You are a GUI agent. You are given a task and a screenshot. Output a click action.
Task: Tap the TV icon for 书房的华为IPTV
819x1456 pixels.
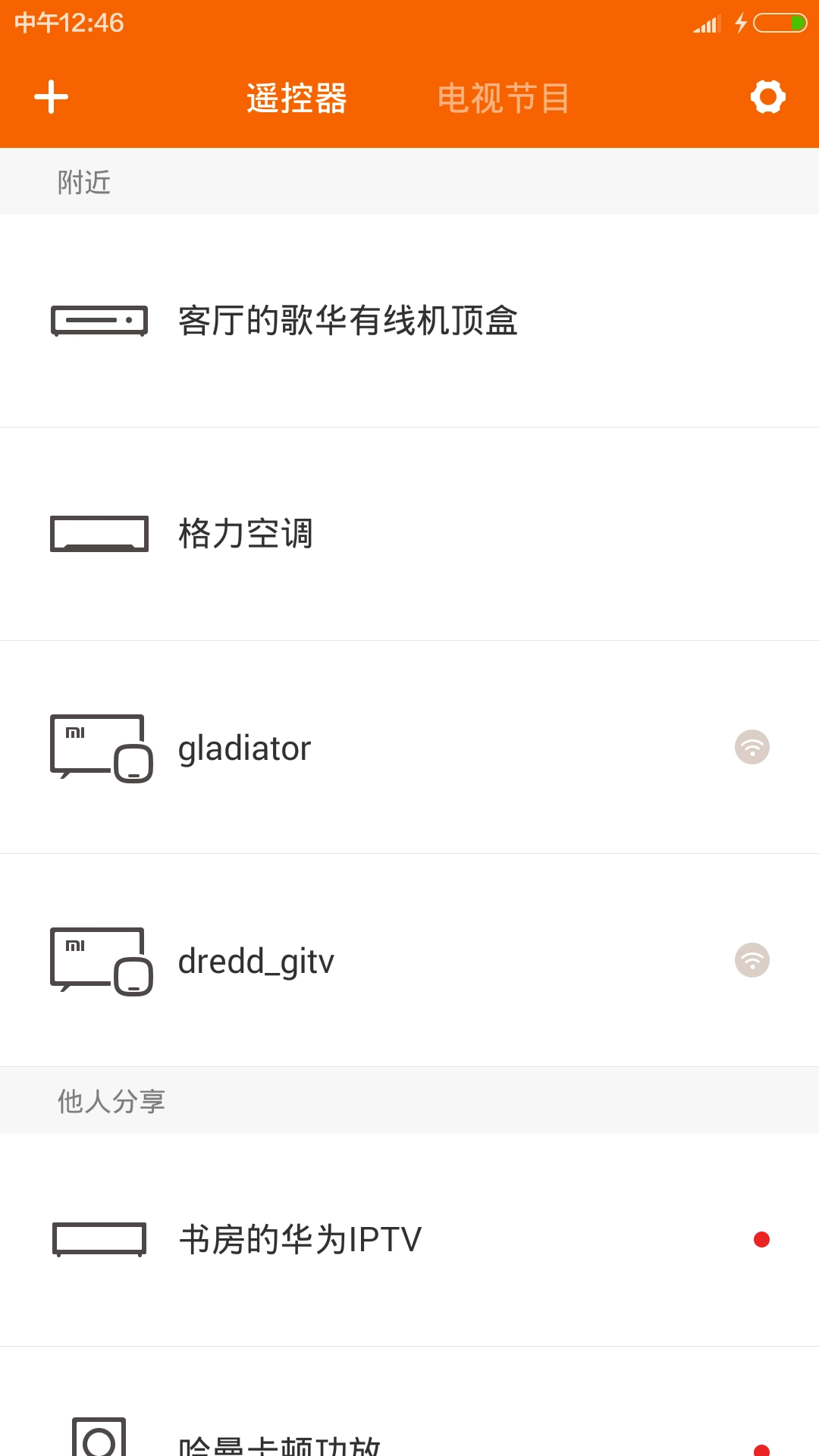coord(100,1239)
